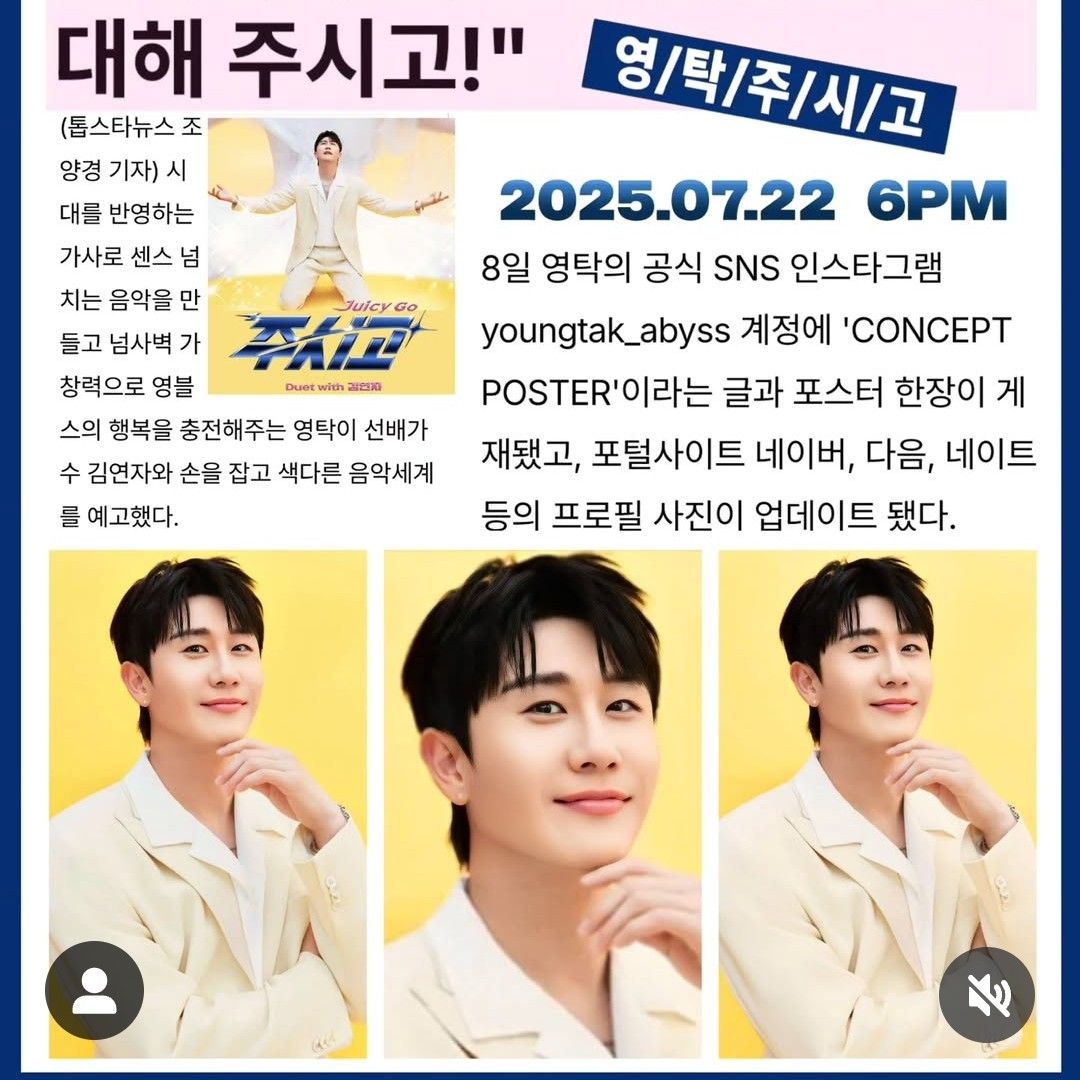Open the tagged people icon
Screen dimensions: 1080x1080
click(x=95, y=990)
